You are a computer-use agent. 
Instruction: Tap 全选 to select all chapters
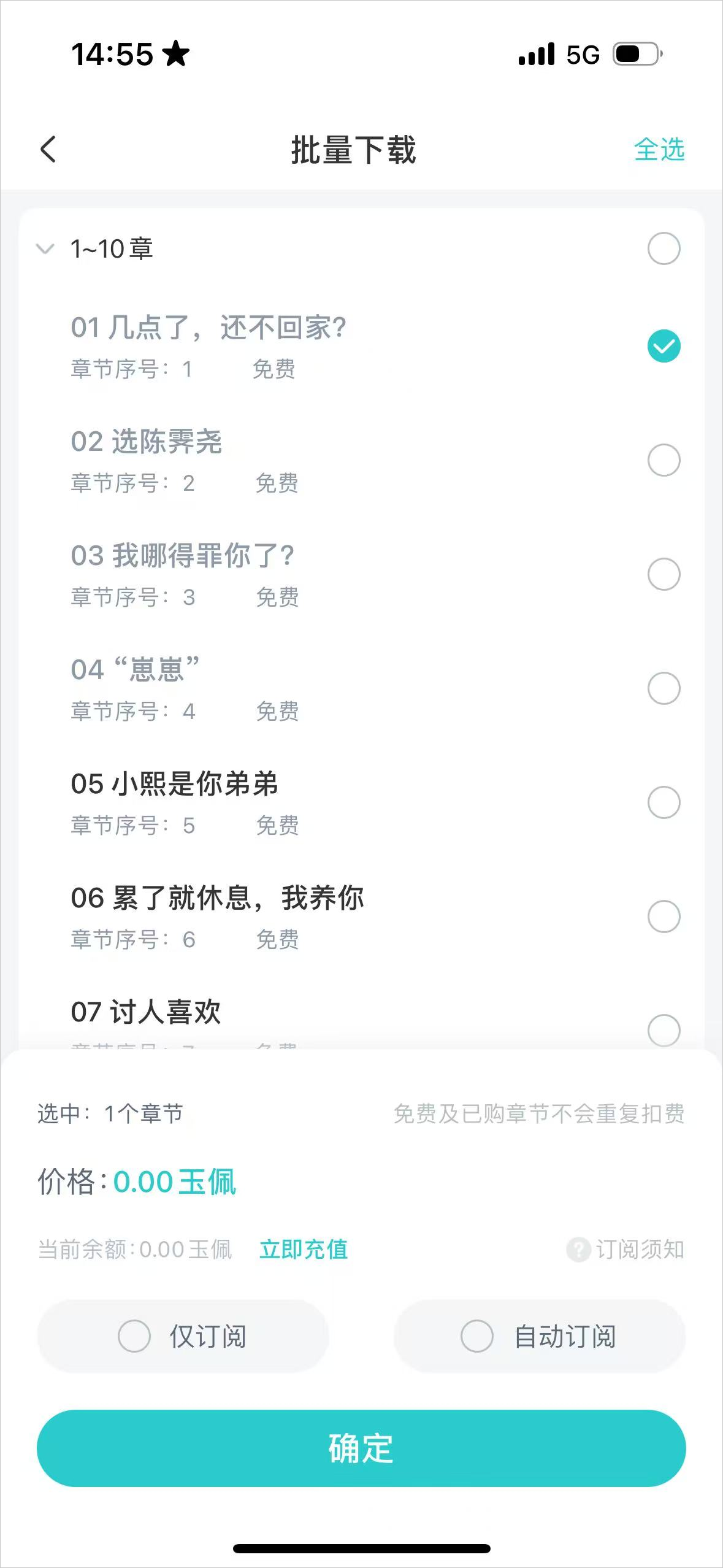pos(659,150)
